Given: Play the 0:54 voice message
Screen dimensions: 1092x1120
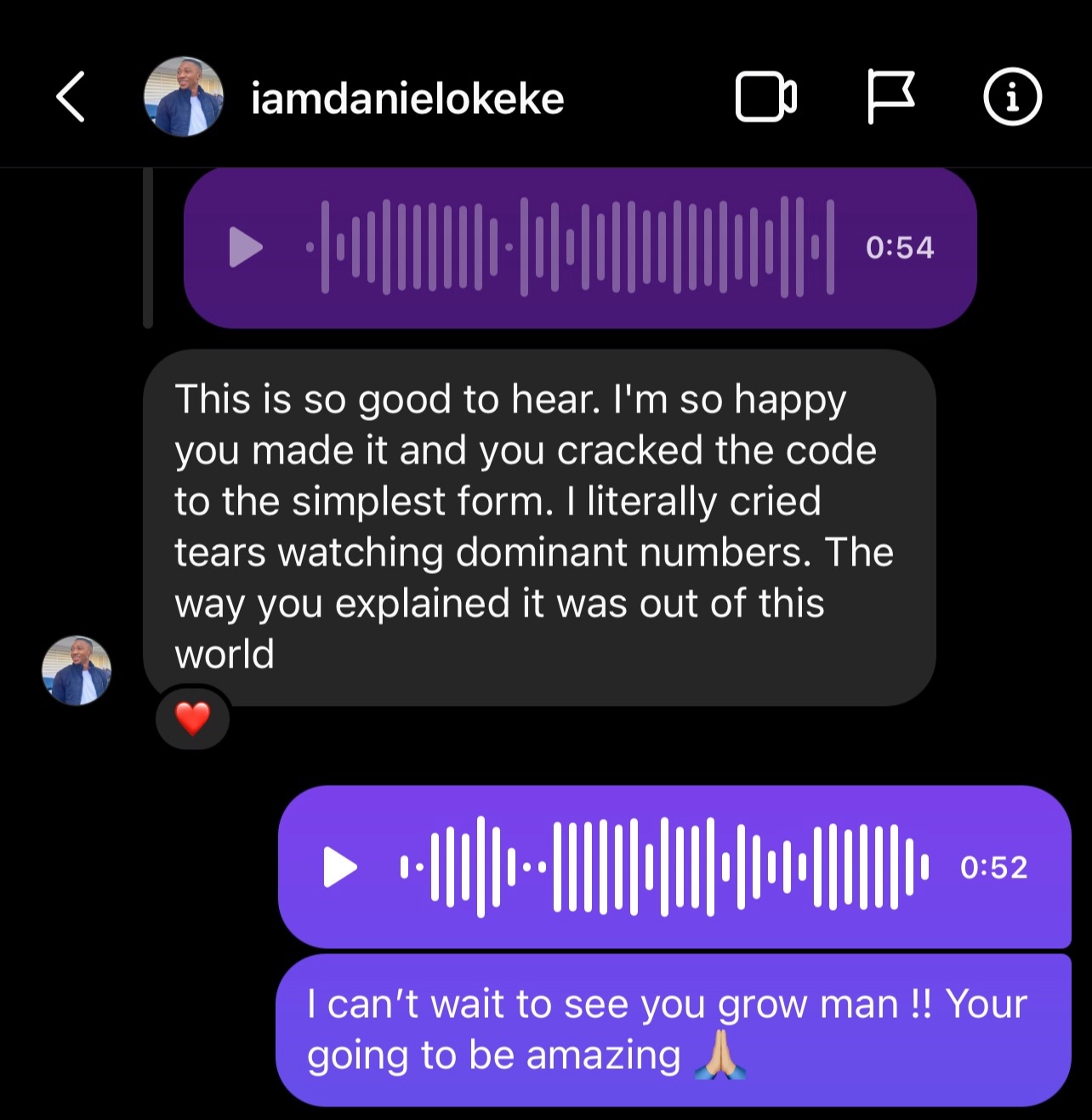Looking at the screenshot, I should [246, 247].
